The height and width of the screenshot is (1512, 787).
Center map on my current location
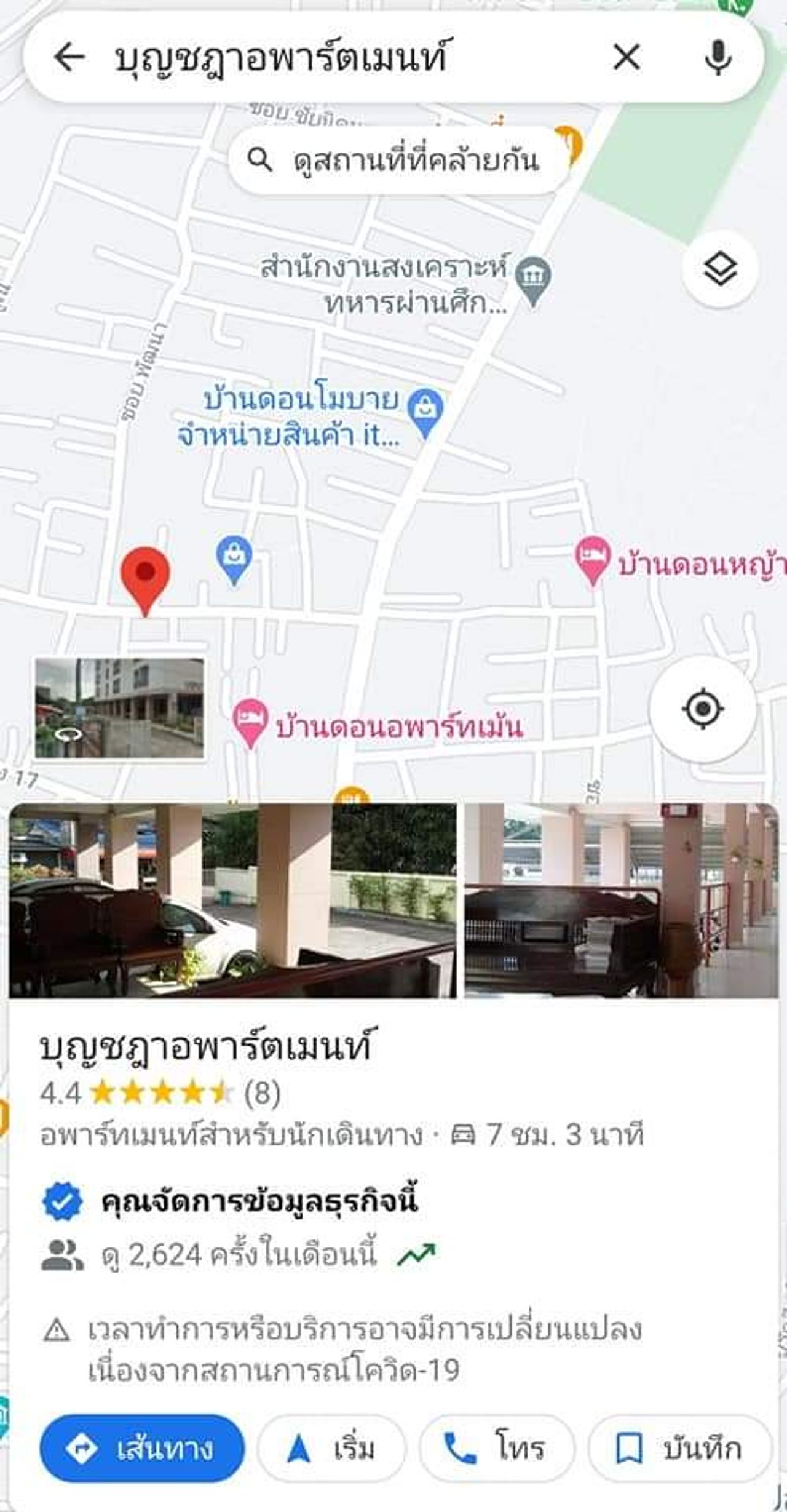[703, 709]
